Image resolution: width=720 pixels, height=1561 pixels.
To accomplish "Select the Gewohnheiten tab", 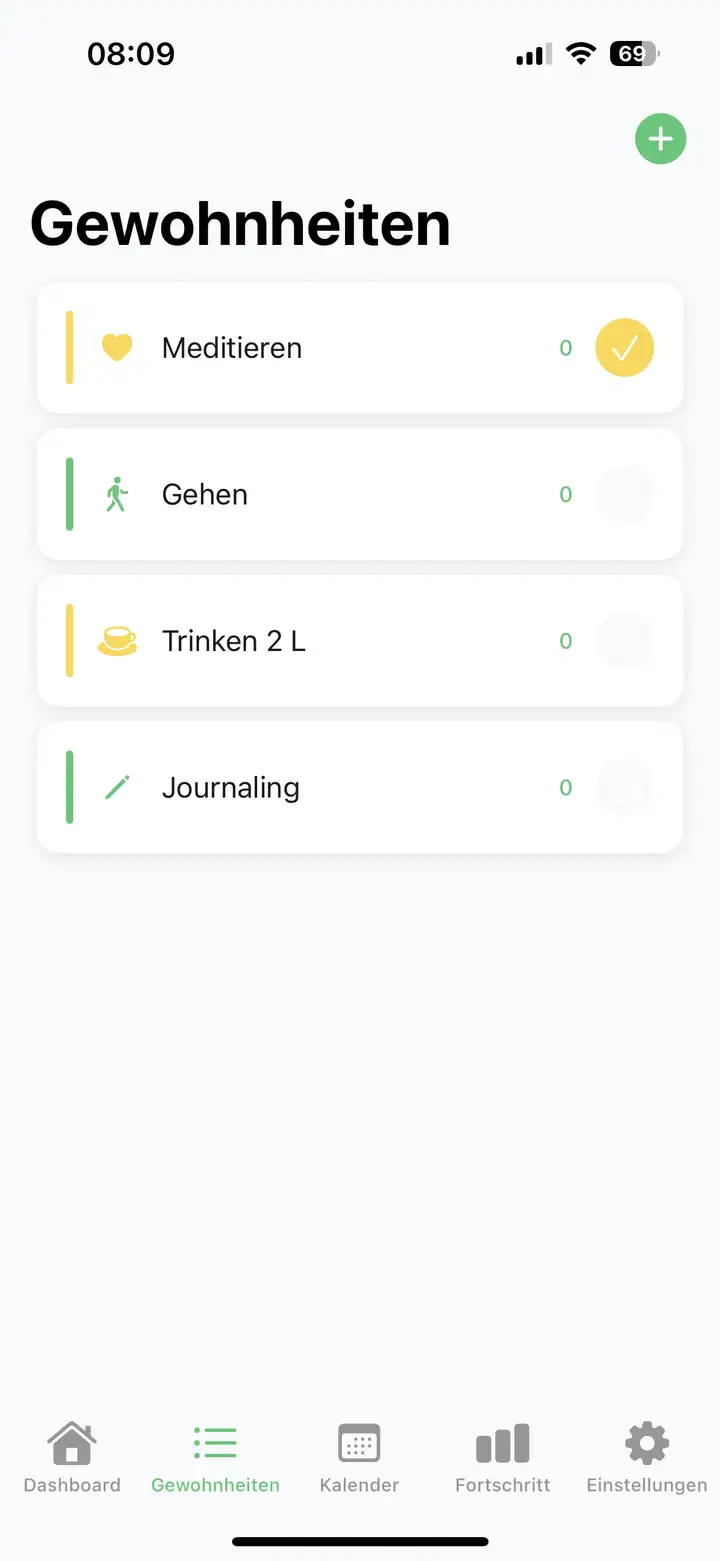I will point(215,1458).
